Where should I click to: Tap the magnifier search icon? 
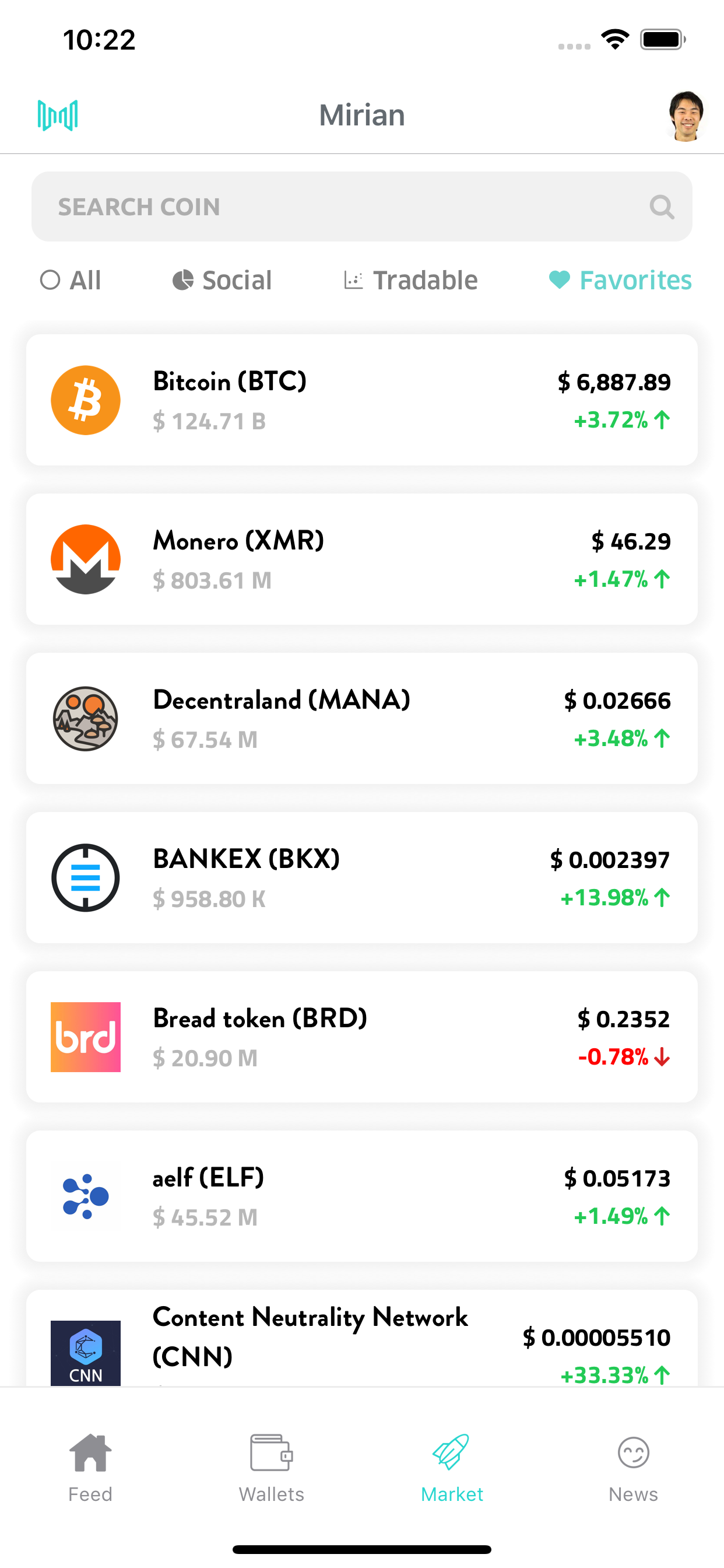click(661, 207)
